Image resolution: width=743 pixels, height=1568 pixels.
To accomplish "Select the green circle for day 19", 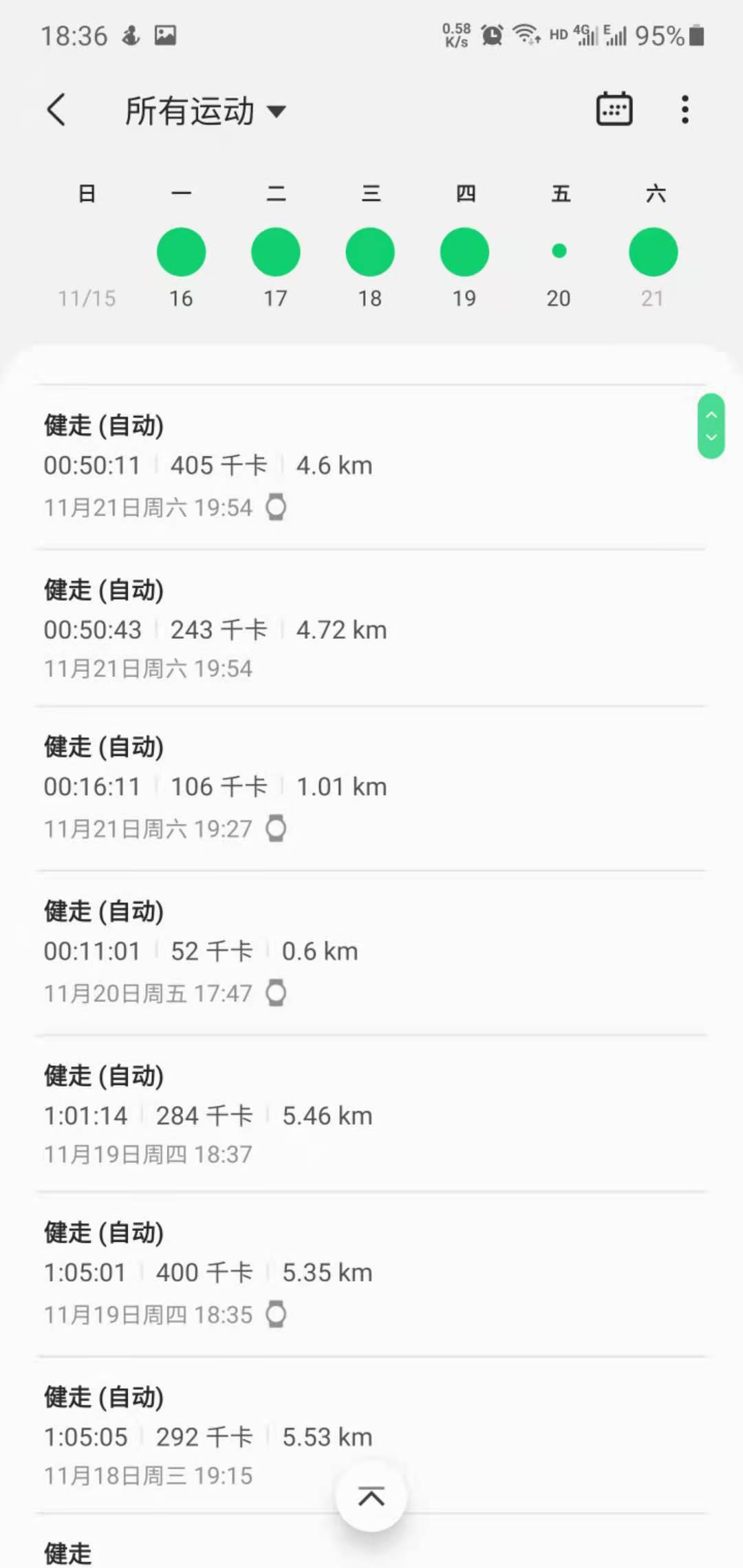I will 464,252.
